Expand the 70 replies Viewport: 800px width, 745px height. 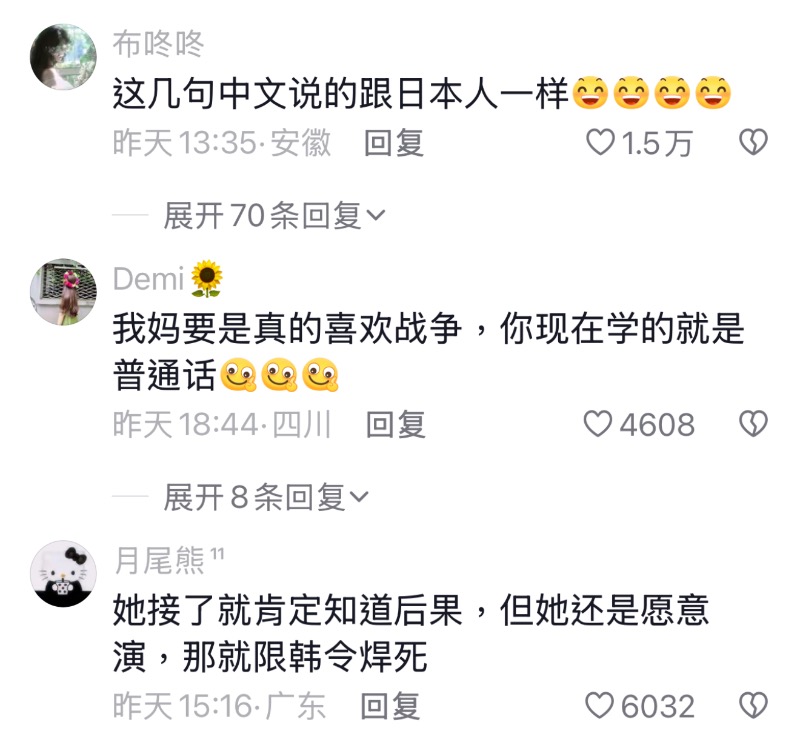click(x=274, y=215)
